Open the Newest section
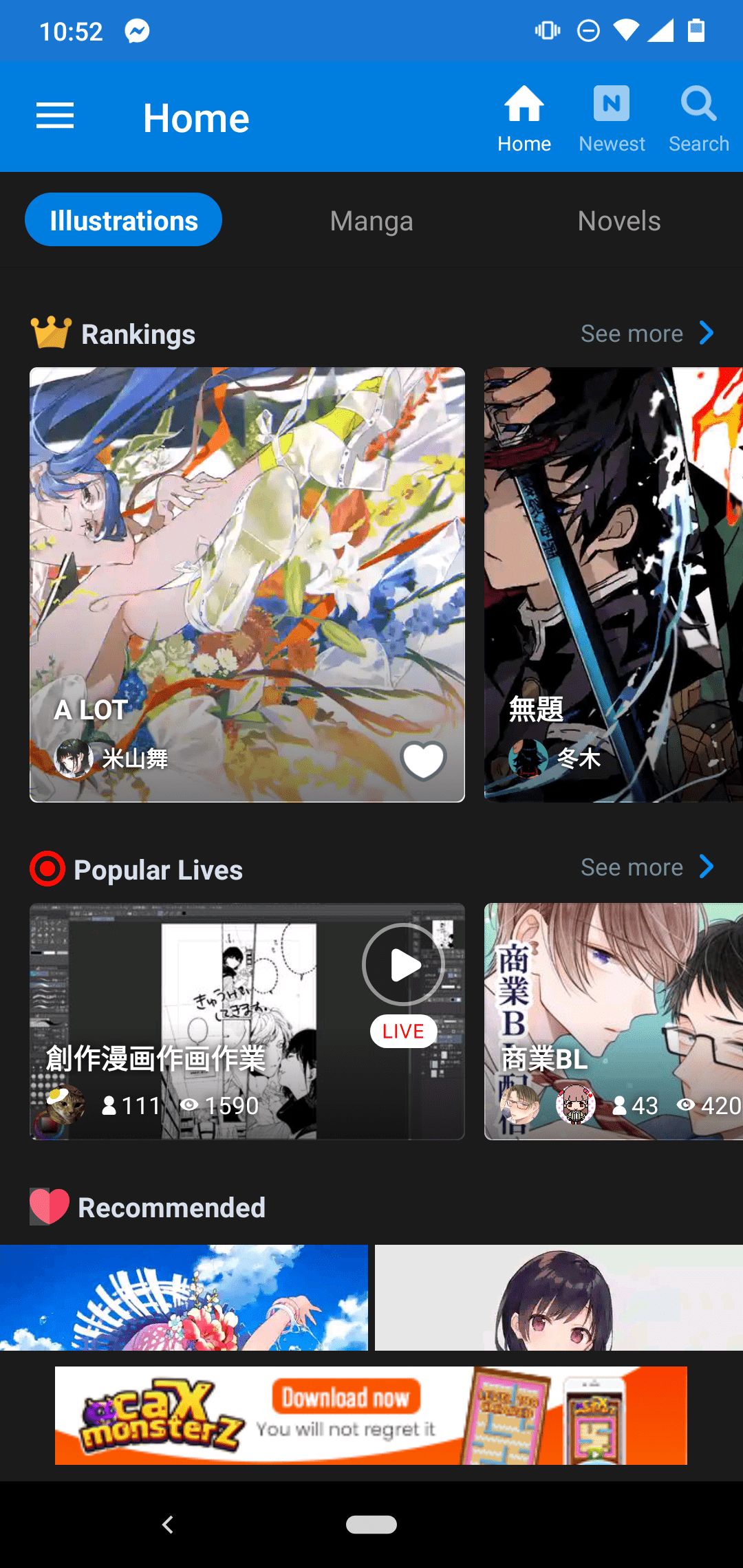 [612, 118]
